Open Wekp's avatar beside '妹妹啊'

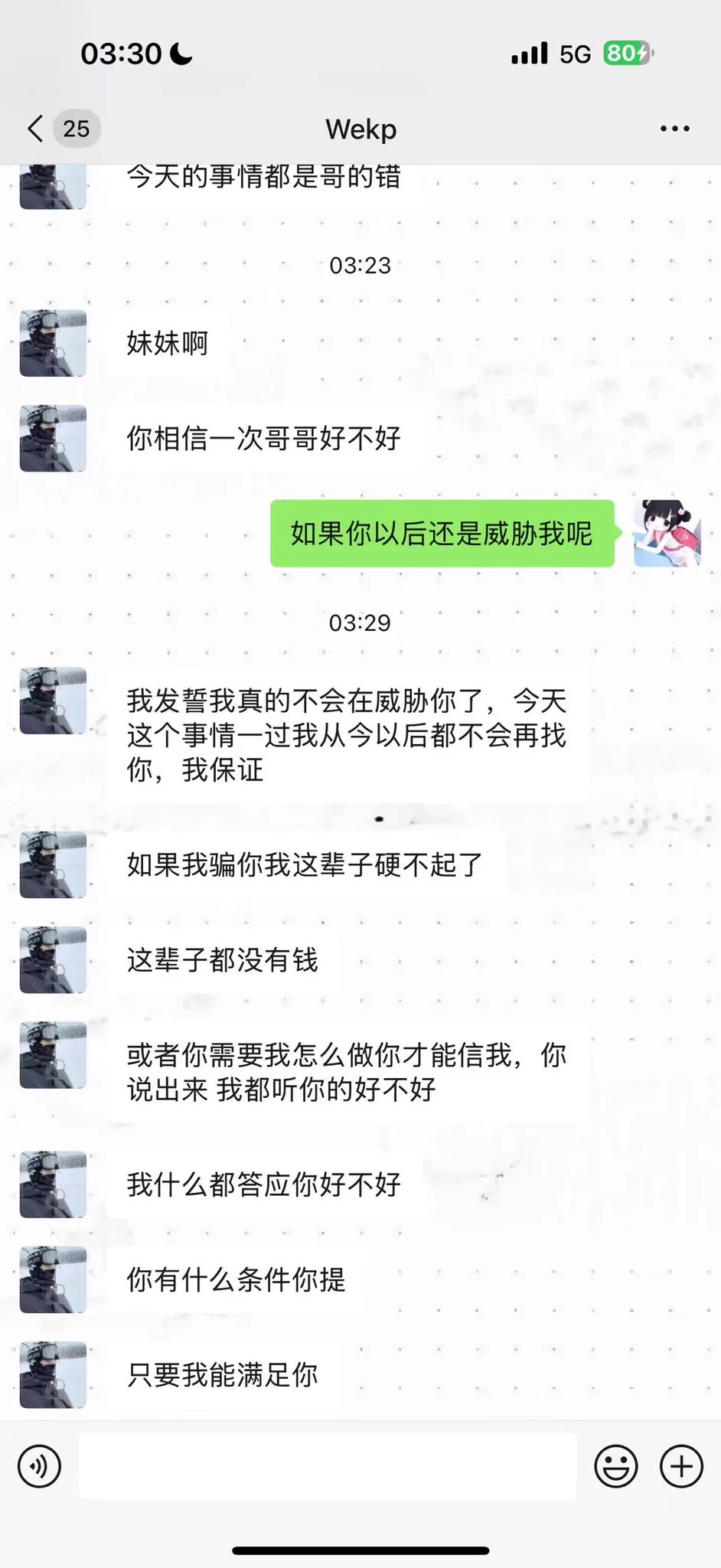coord(53,343)
